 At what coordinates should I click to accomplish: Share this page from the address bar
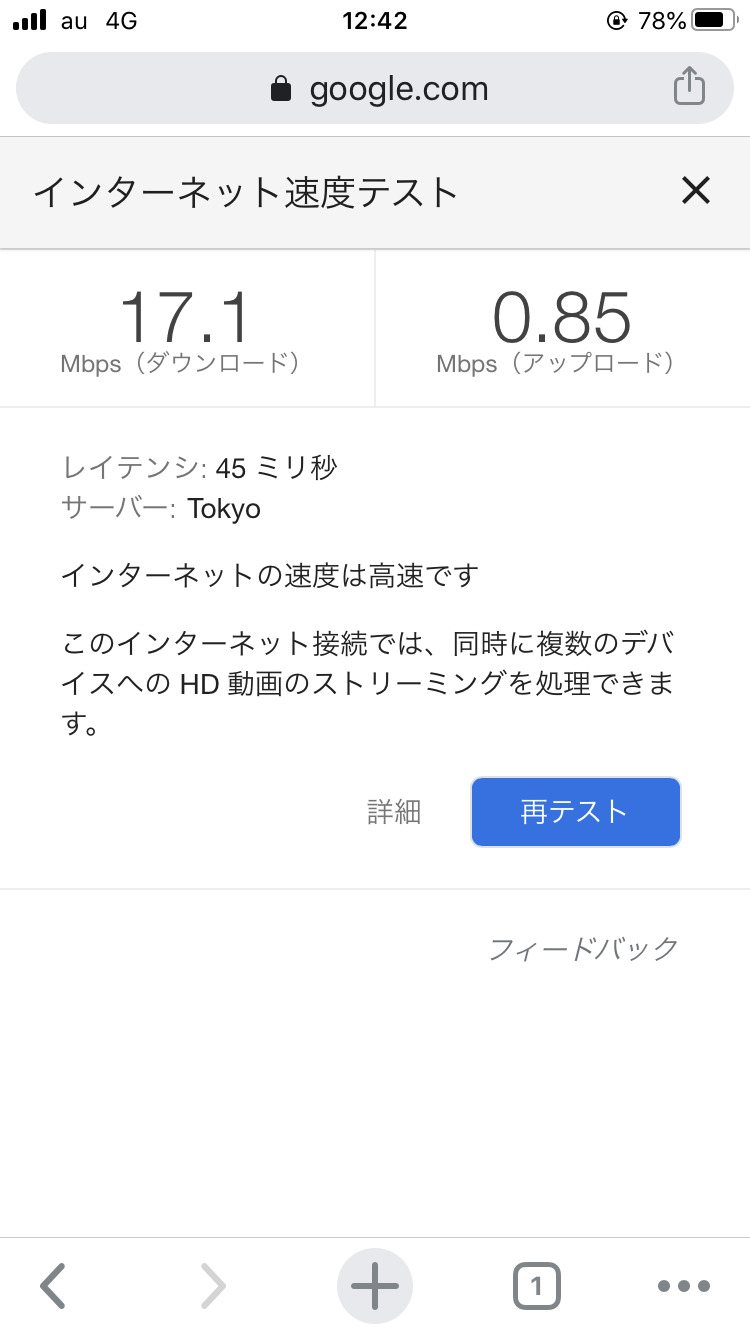tap(689, 87)
